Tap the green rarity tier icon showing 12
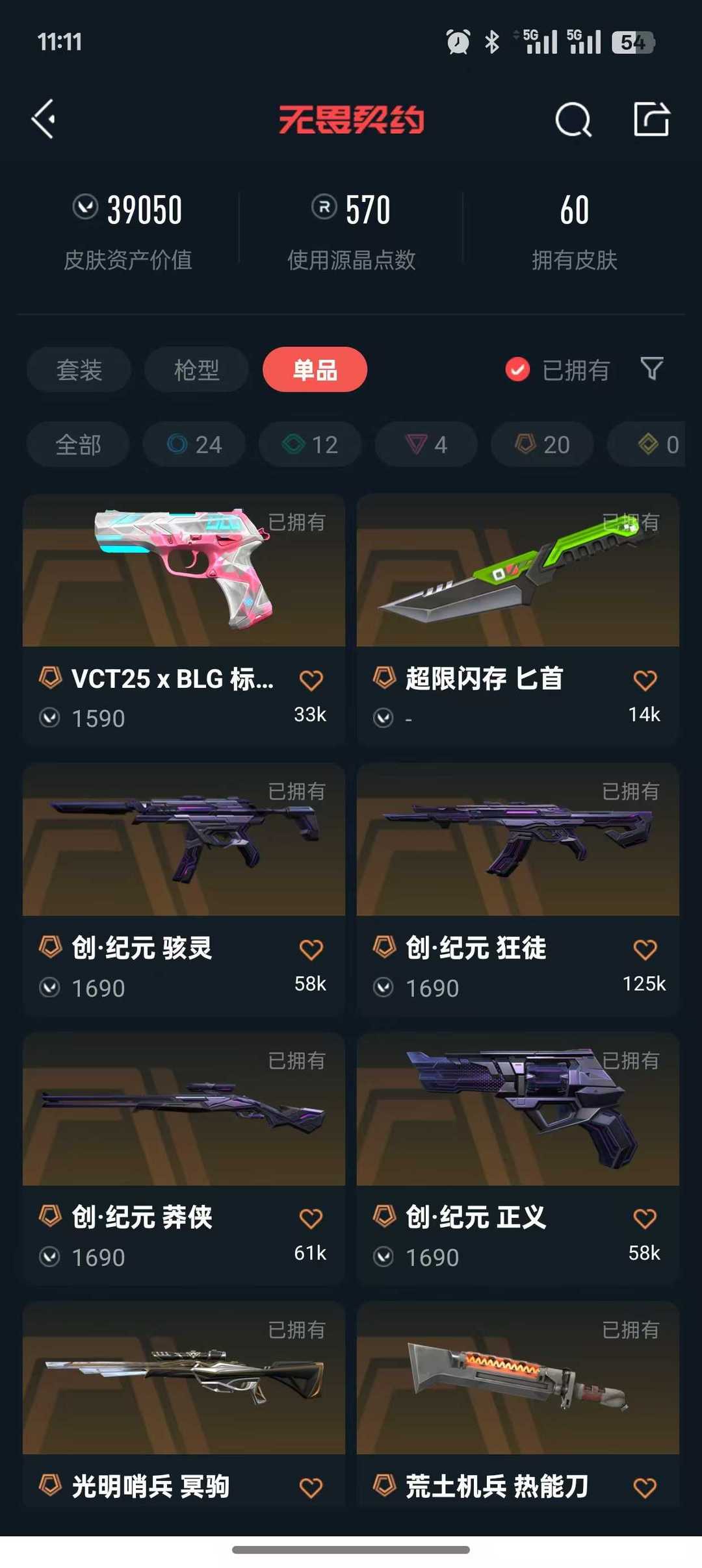The image size is (702, 1568). tap(309, 444)
